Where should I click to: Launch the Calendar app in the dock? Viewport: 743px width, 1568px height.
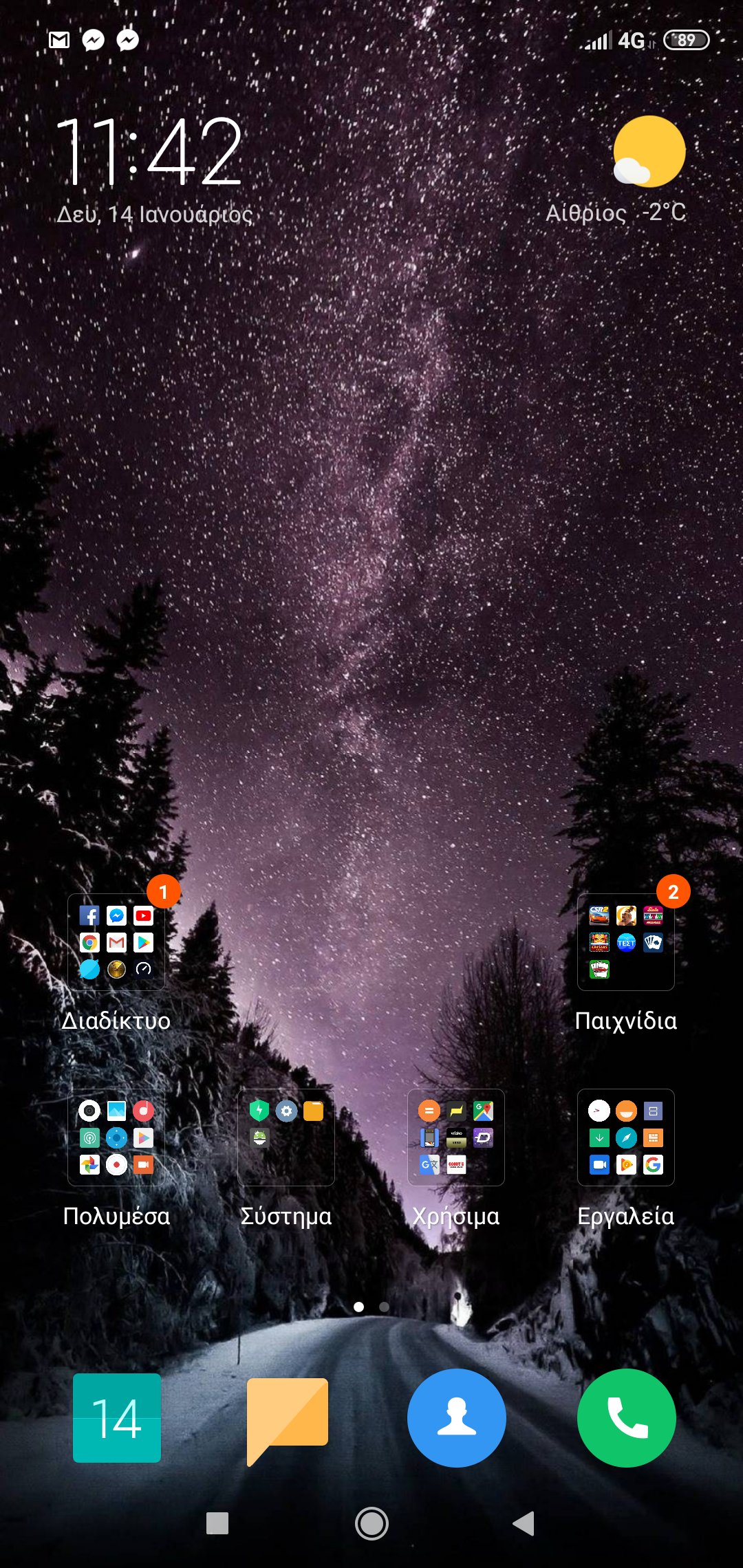117,1417
